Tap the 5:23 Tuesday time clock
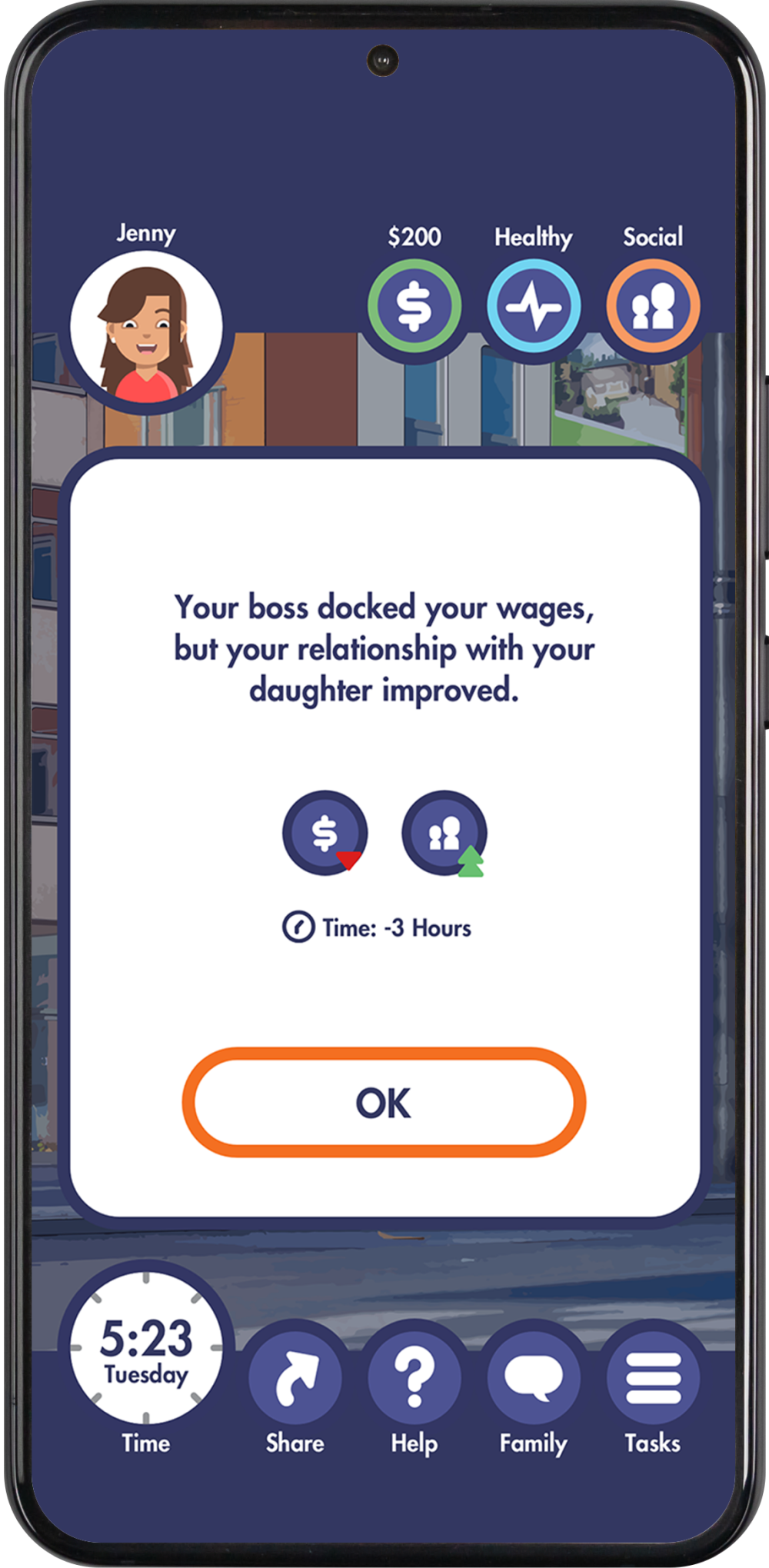769x1568 pixels. pyautogui.click(x=146, y=1347)
